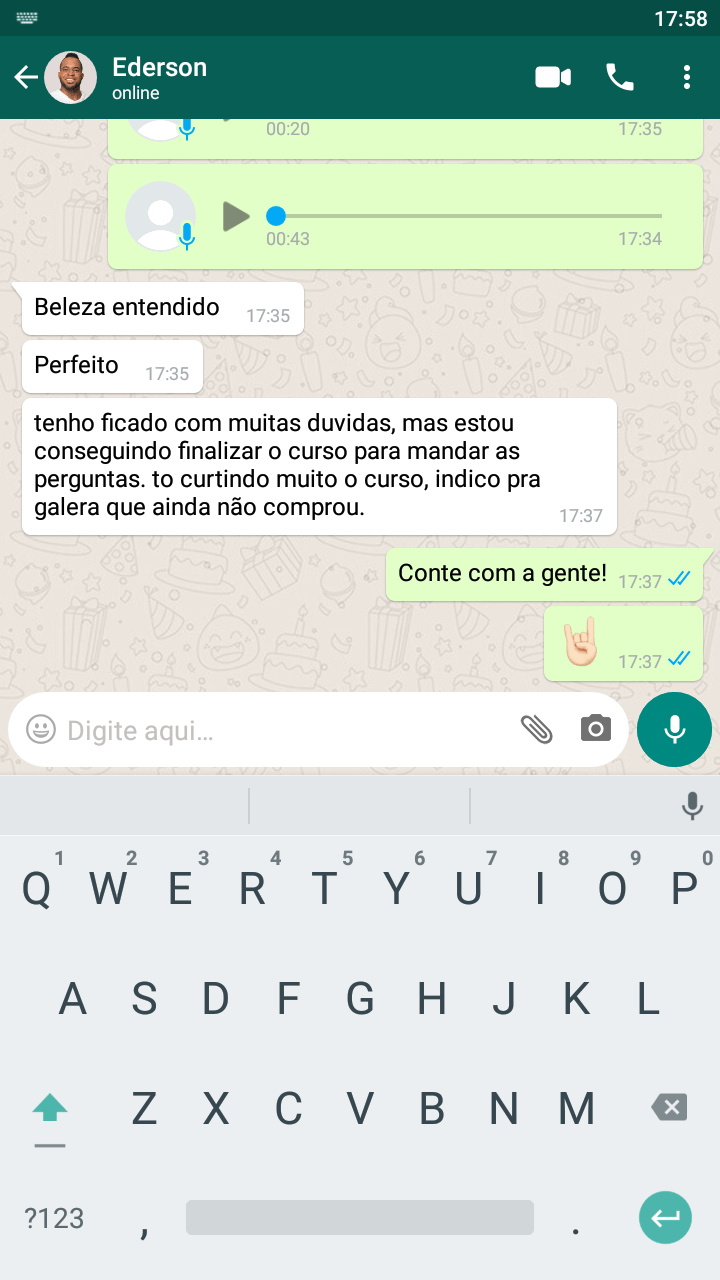
Task: Open the overflow menu
Action: click(686, 77)
